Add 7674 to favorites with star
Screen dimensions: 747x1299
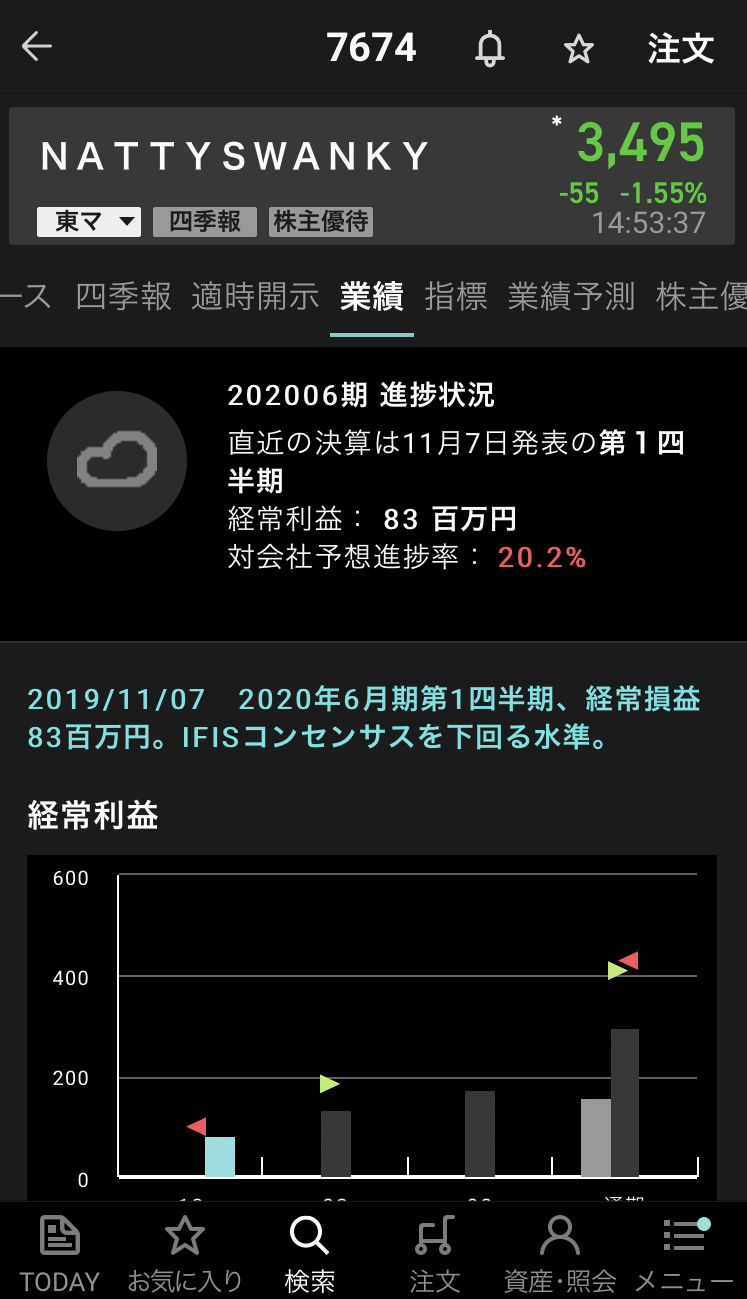tap(579, 48)
